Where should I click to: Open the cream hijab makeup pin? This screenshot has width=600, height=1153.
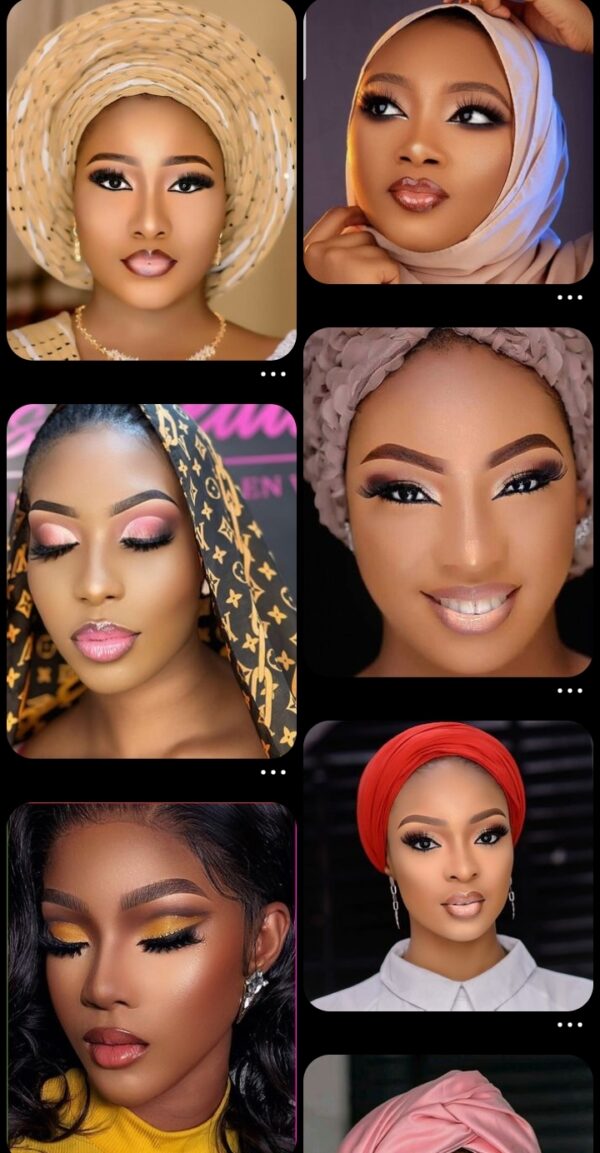pyautogui.click(x=448, y=142)
